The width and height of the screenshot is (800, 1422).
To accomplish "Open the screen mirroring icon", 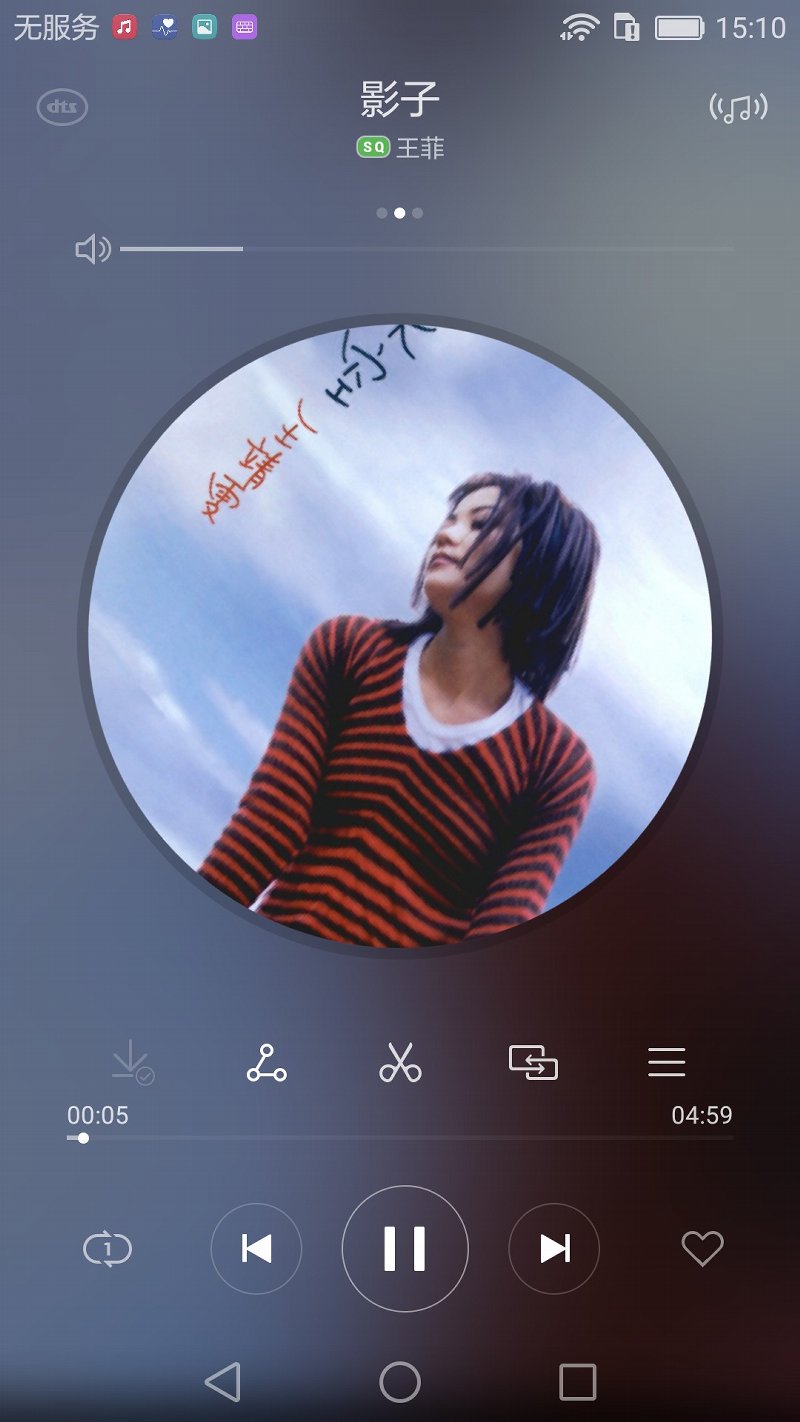I will [x=533, y=1061].
